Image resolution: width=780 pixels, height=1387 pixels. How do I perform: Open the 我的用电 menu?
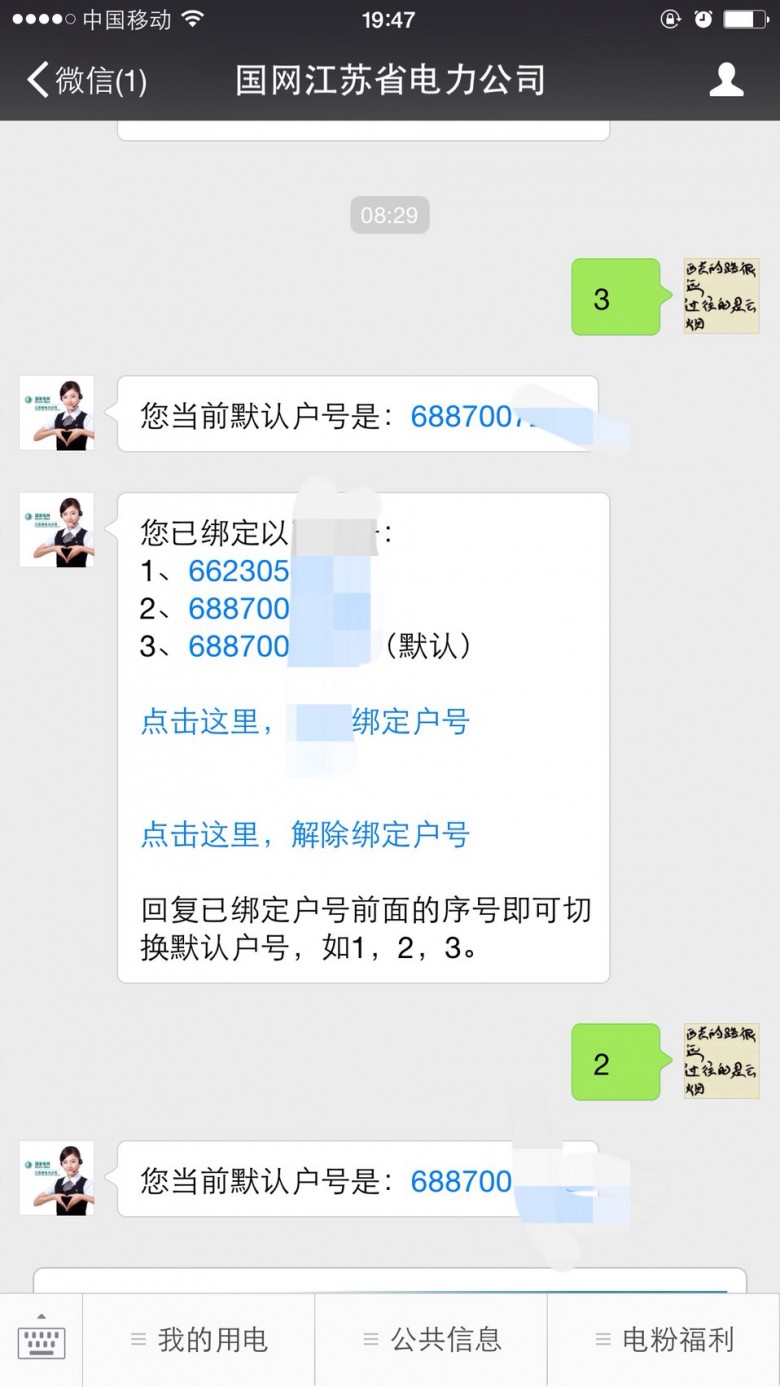199,1340
